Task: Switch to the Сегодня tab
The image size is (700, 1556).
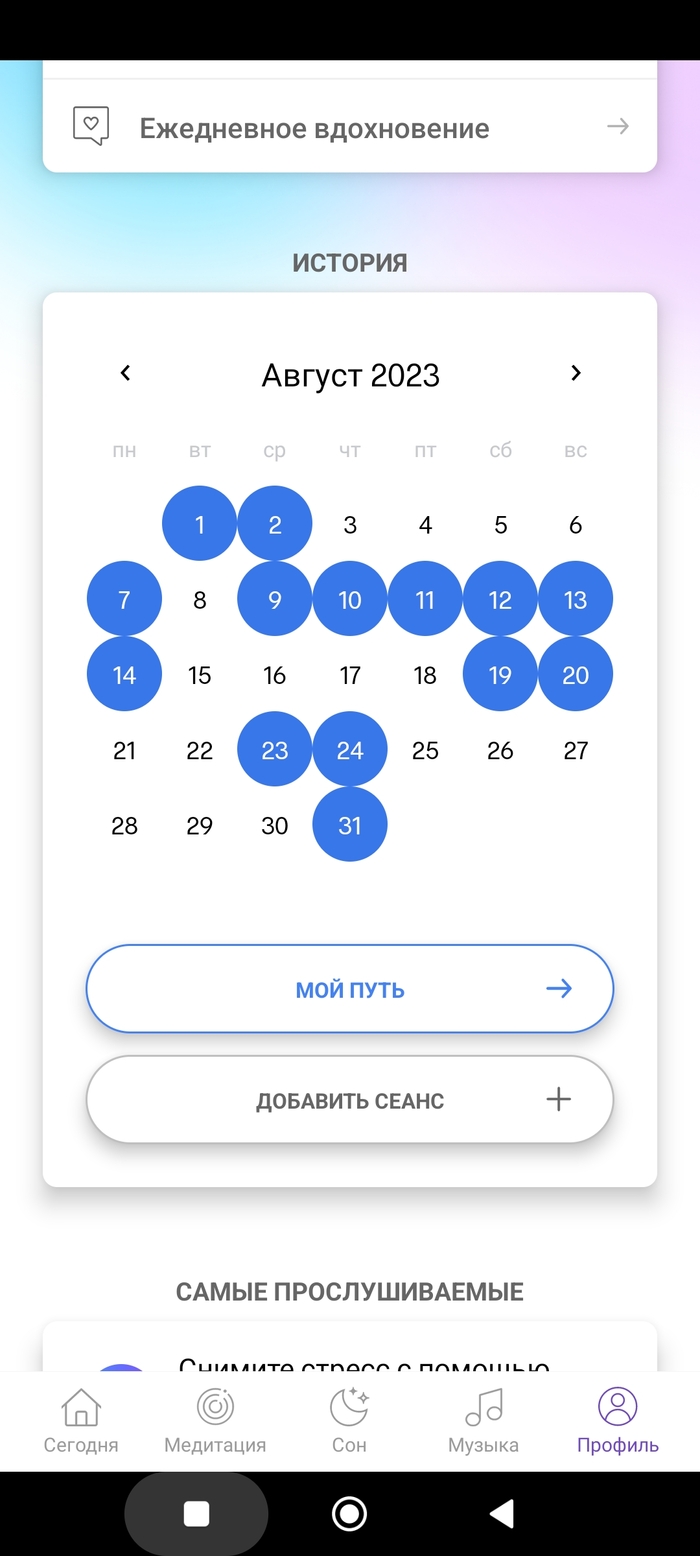Action: tap(81, 1422)
